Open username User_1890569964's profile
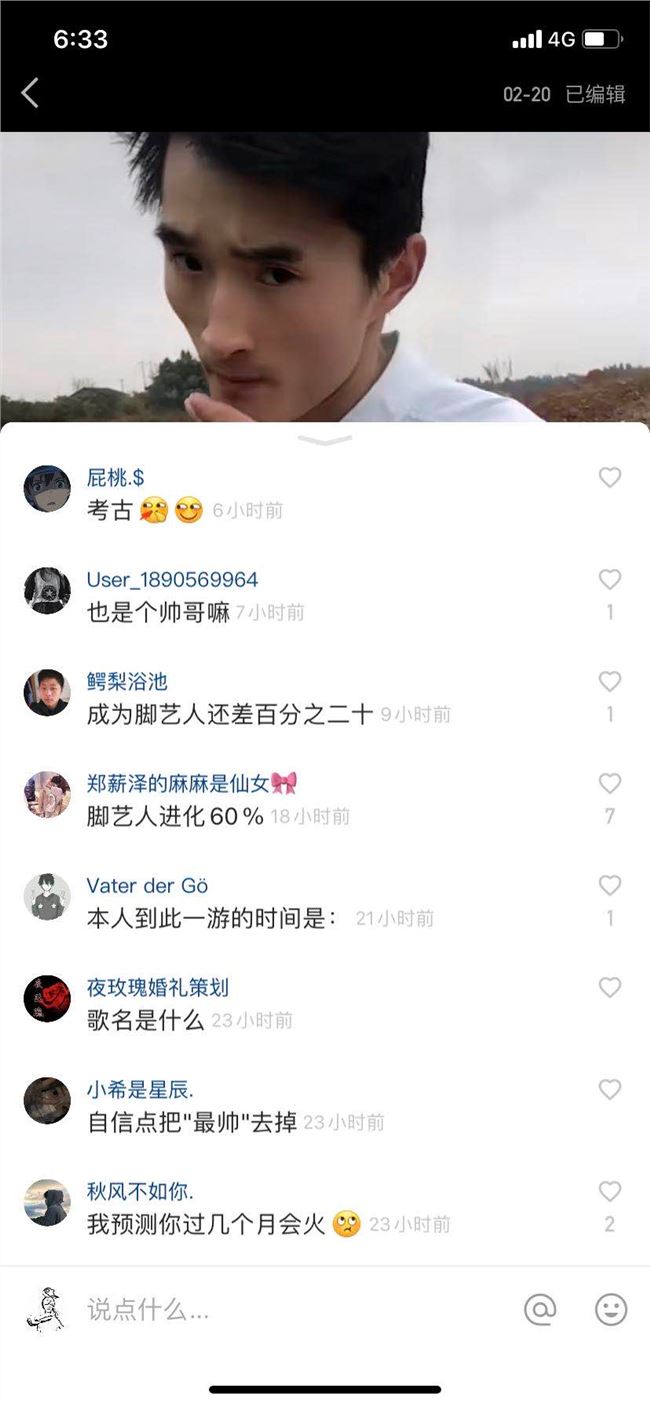The image size is (650, 1406). click(x=172, y=580)
